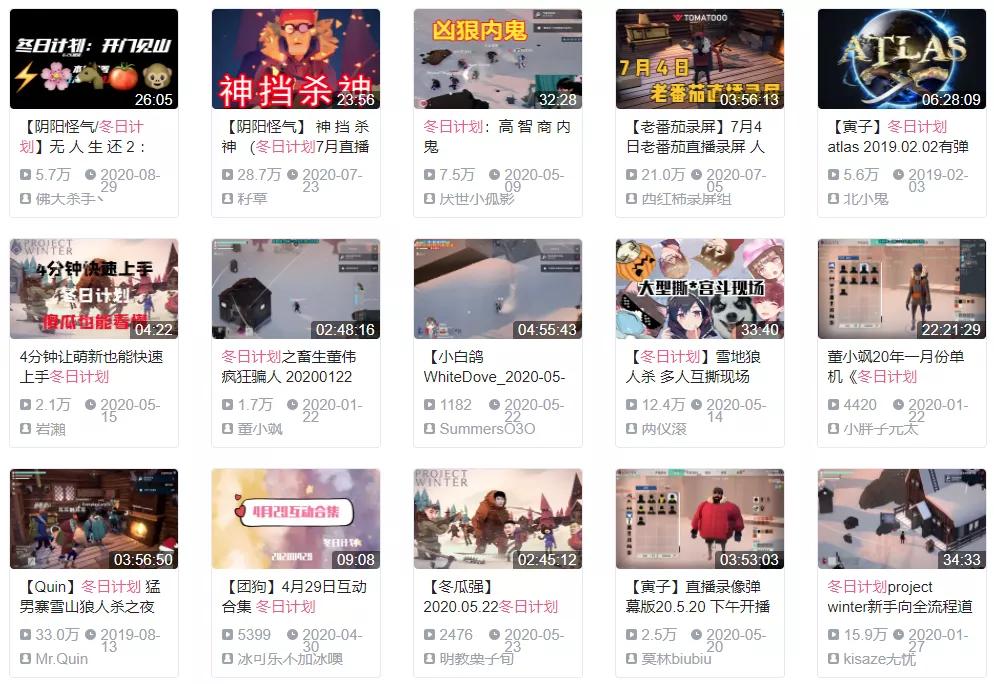Open 寅子 直播录像弹幕版20.5.20 video
The width and height of the screenshot is (994, 684).
[700, 519]
